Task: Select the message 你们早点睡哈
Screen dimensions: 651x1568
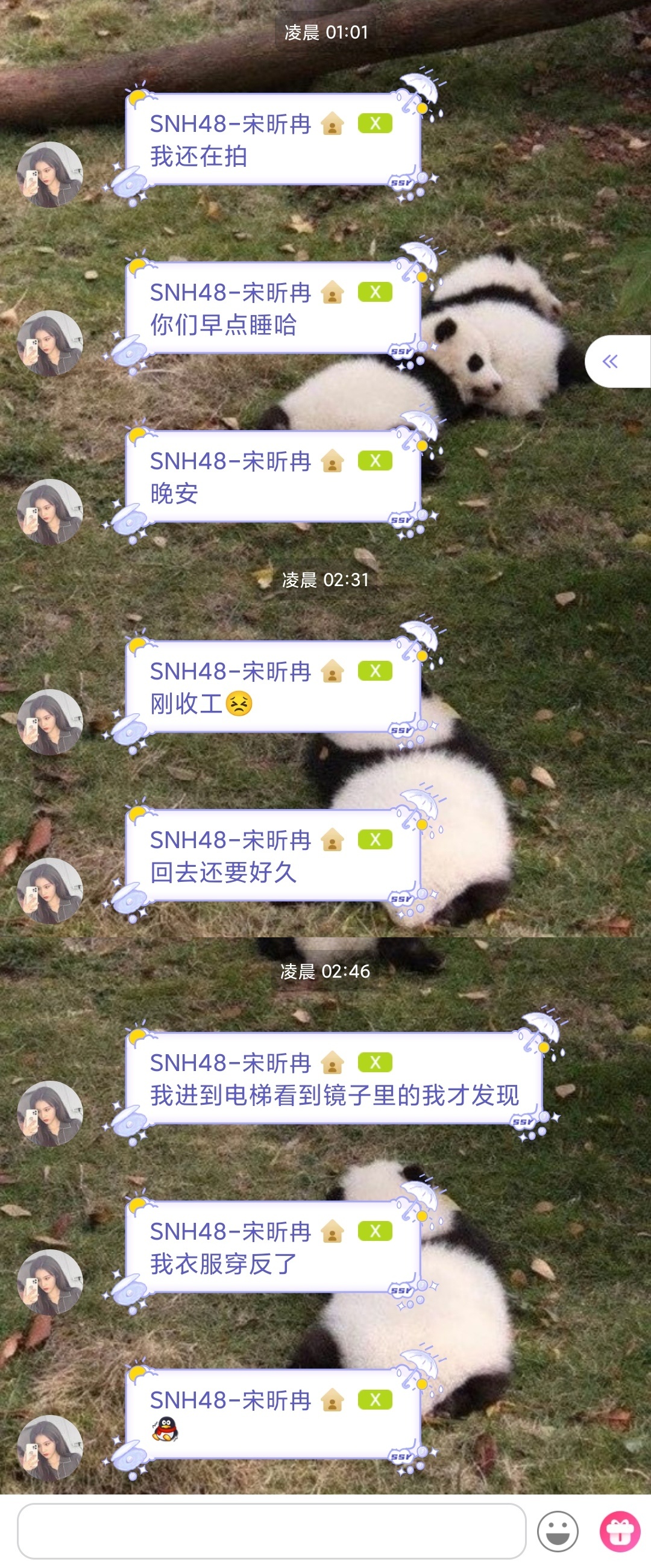Action: (x=272, y=308)
